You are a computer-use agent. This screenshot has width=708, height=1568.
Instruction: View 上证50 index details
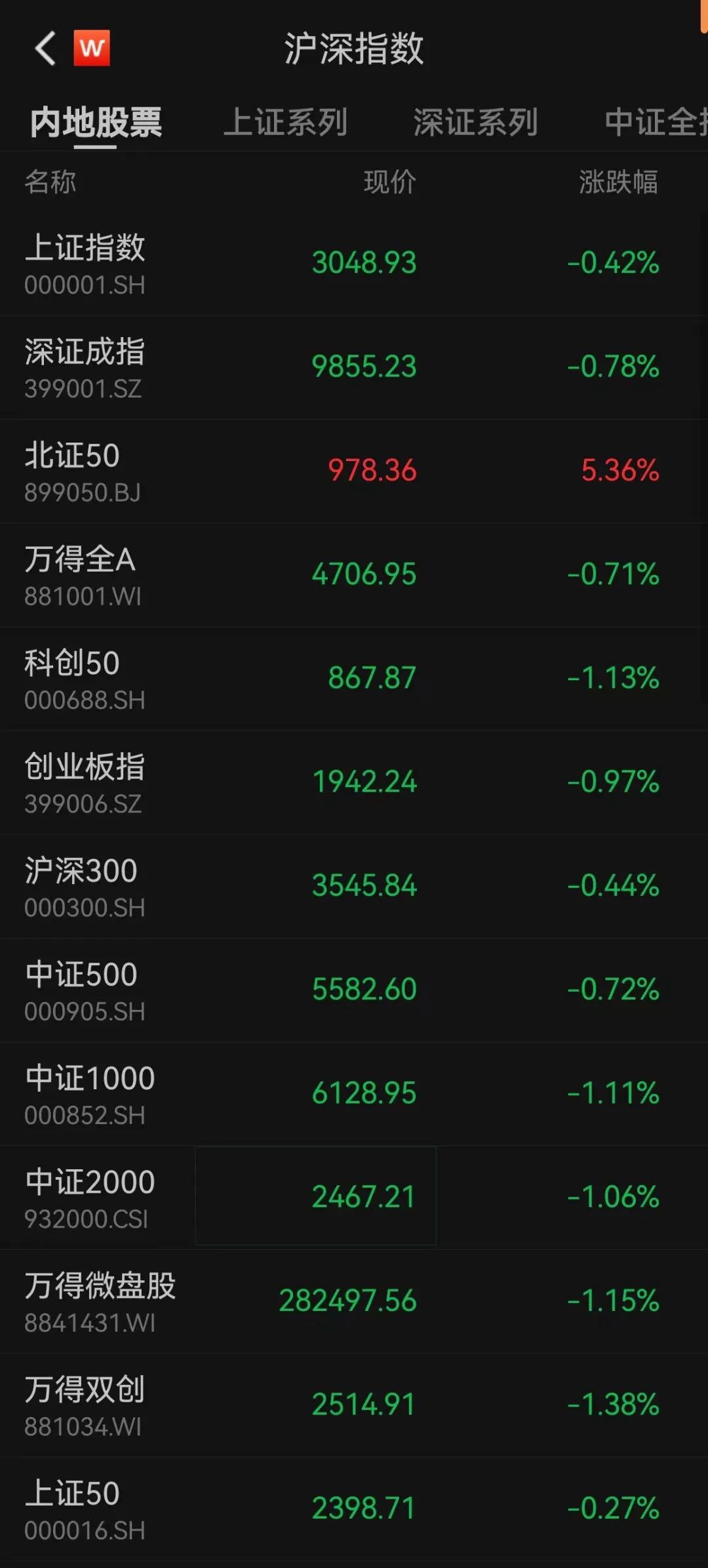[354, 1509]
